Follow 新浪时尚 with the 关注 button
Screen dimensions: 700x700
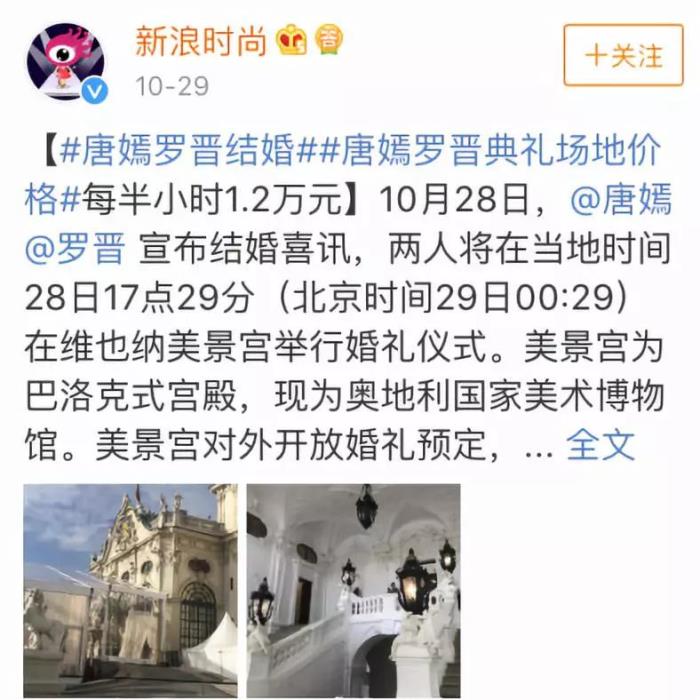pyautogui.click(x=623, y=55)
